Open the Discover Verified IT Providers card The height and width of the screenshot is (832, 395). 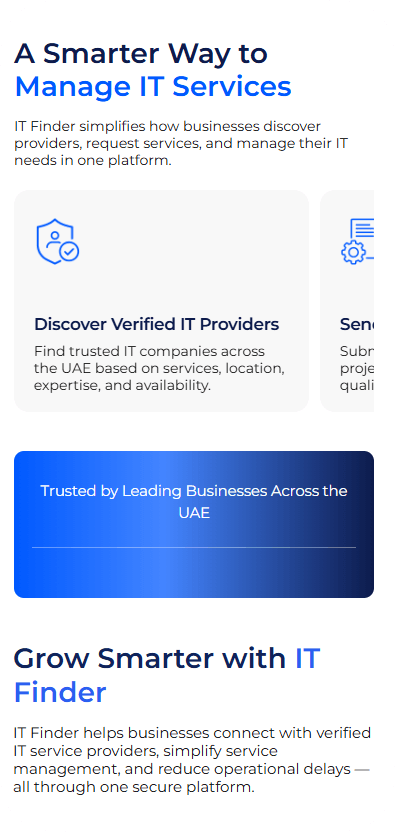[x=161, y=301]
